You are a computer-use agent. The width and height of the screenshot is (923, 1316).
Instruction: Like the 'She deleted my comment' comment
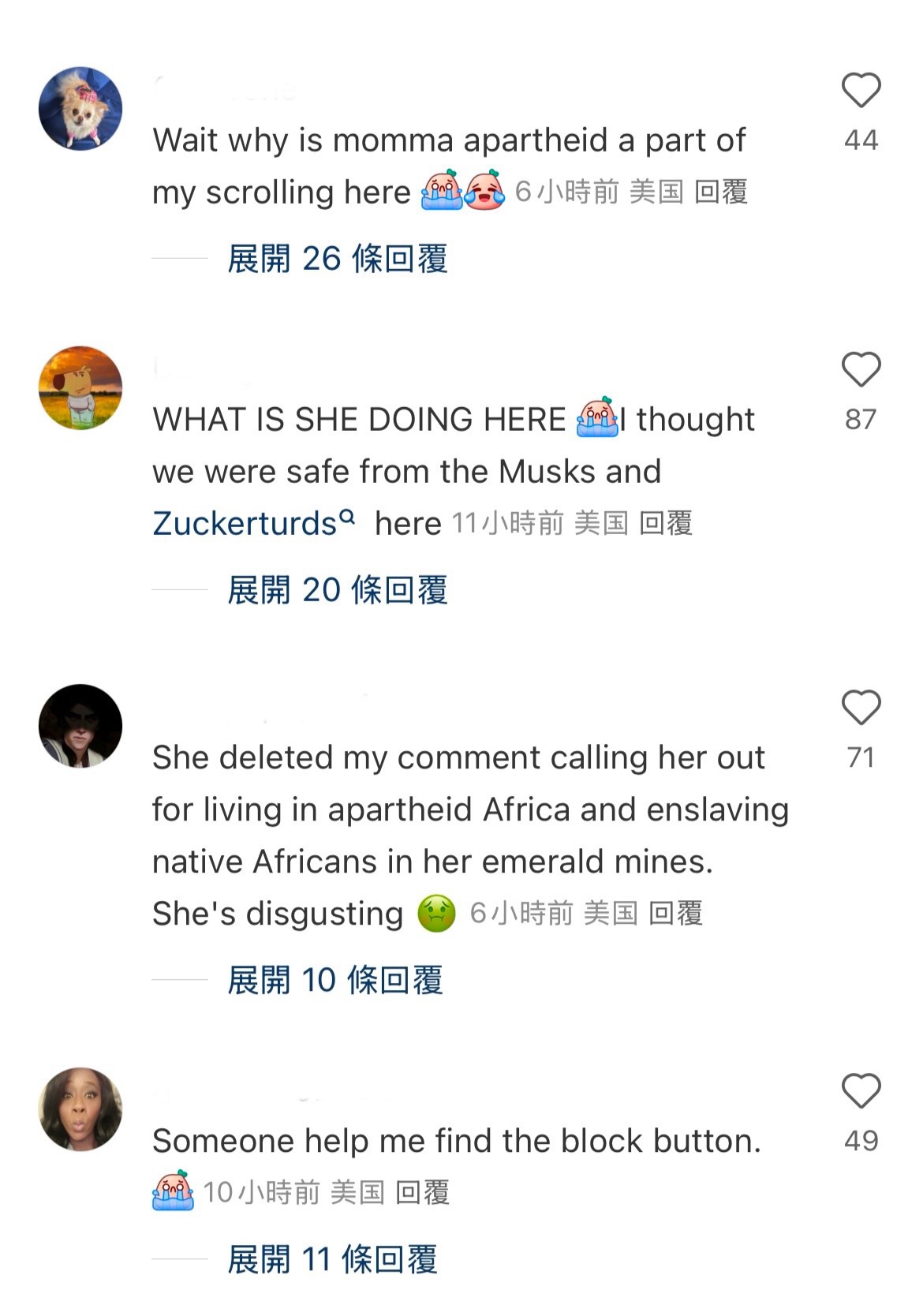click(861, 707)
